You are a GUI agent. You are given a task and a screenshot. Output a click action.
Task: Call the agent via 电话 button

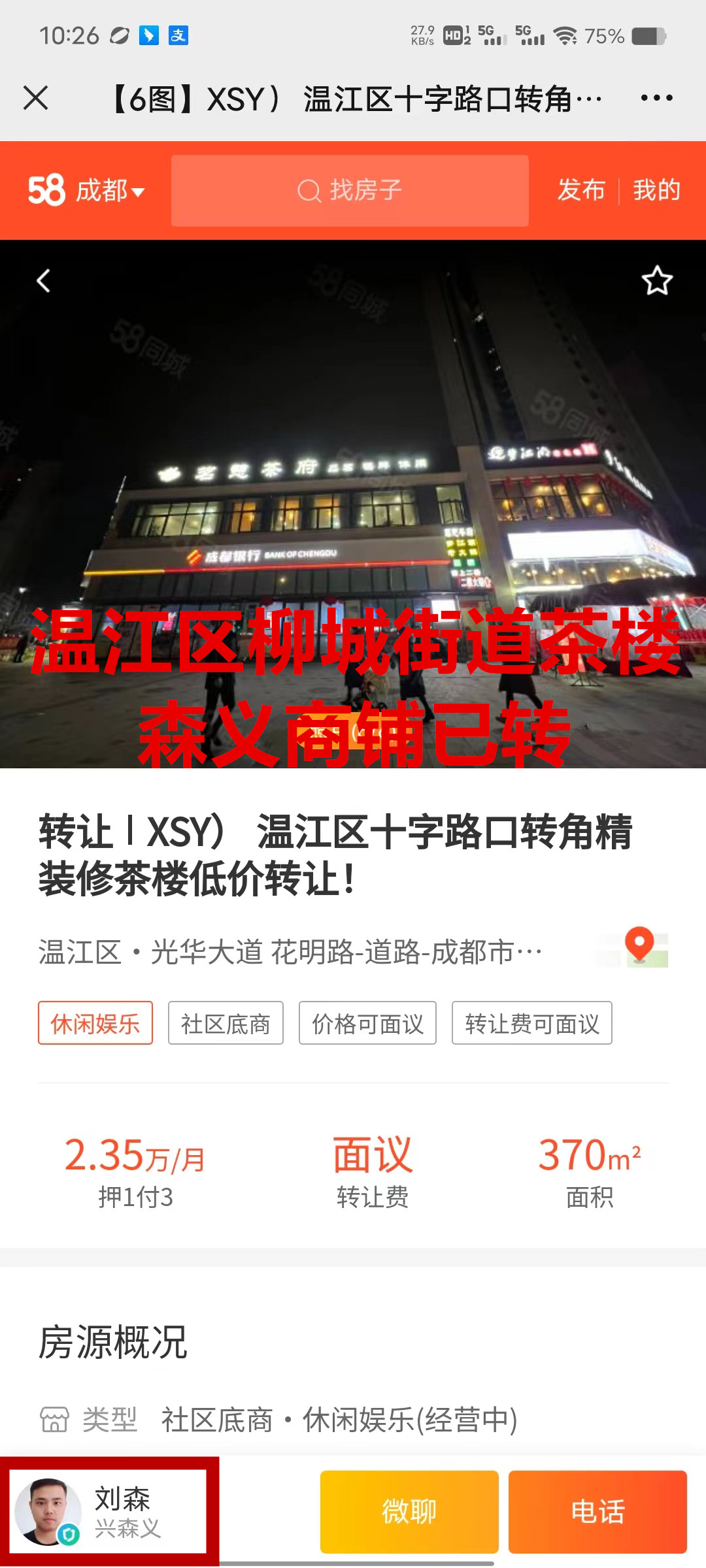(597, 1512)
